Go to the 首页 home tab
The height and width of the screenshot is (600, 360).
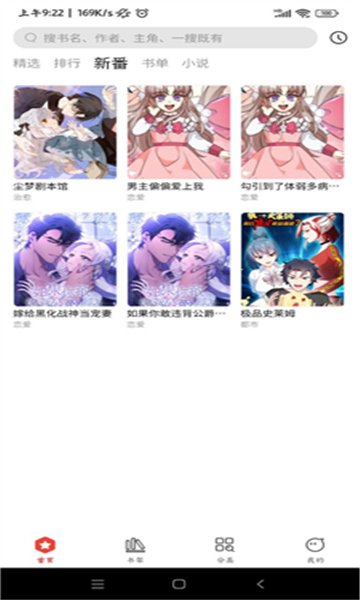click(45, 549)
